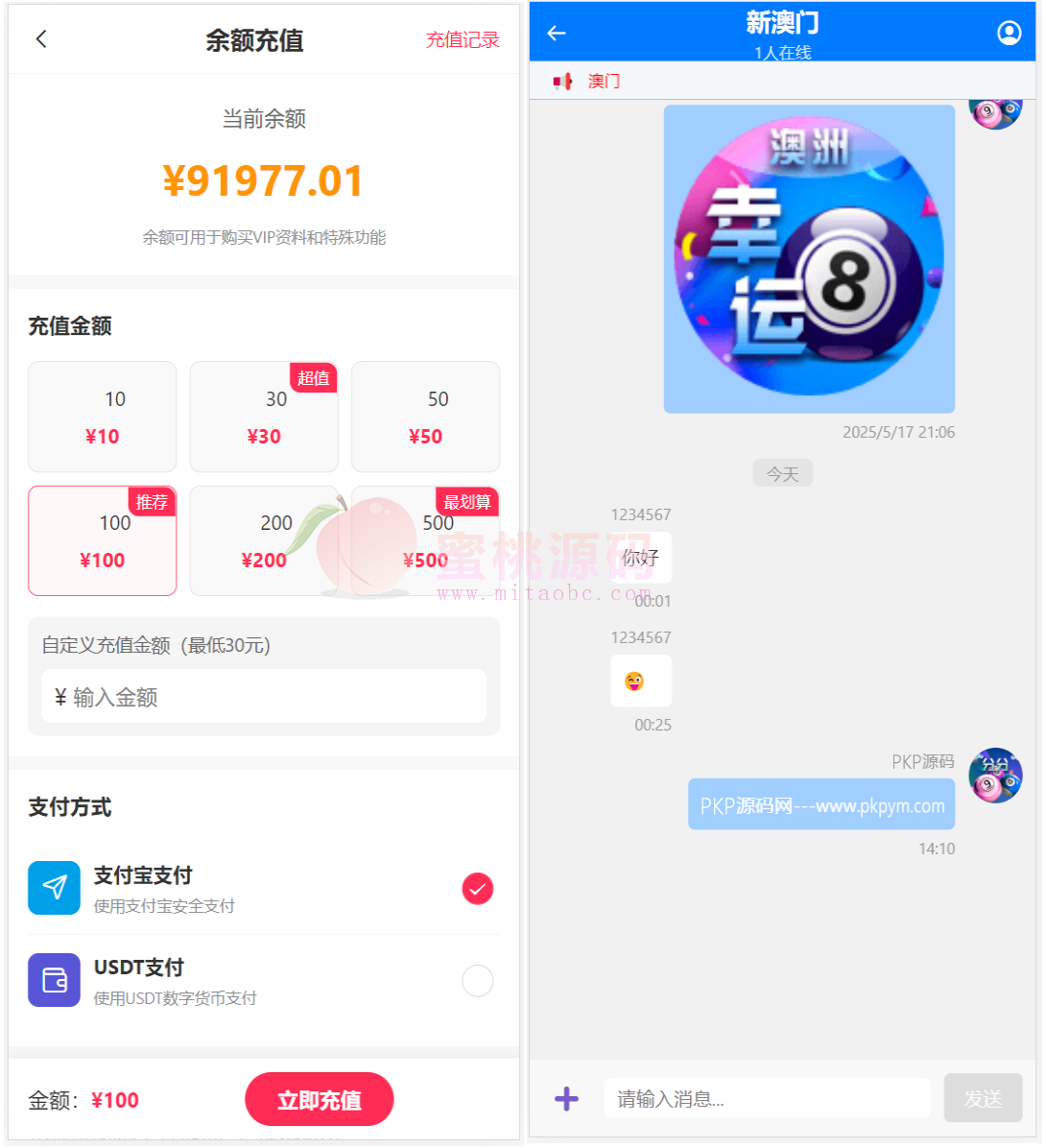
Task: Open the 澳洲幸运8 image message
Action: [809, 259]
